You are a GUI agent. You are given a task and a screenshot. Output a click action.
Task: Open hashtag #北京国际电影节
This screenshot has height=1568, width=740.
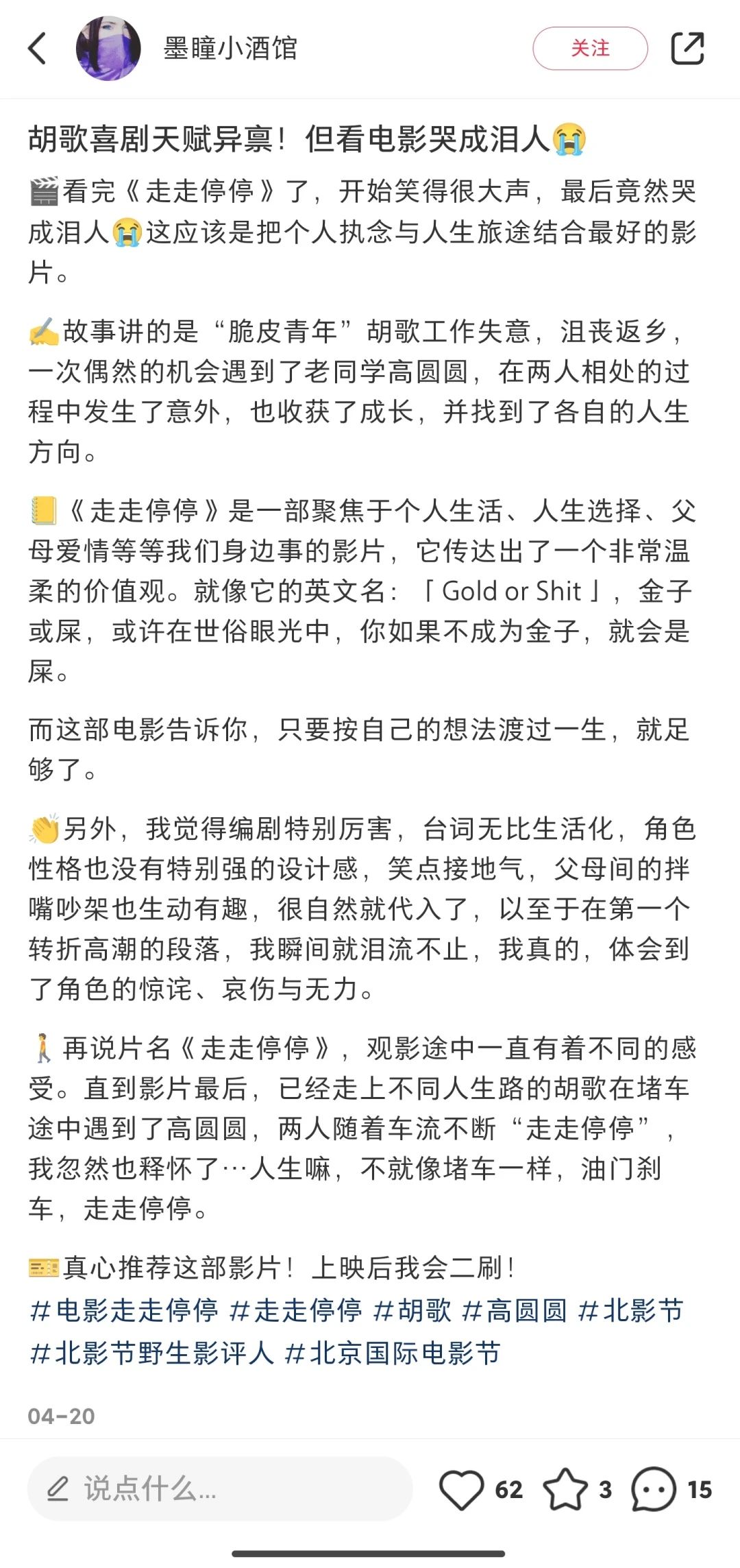pos(393,1352)
